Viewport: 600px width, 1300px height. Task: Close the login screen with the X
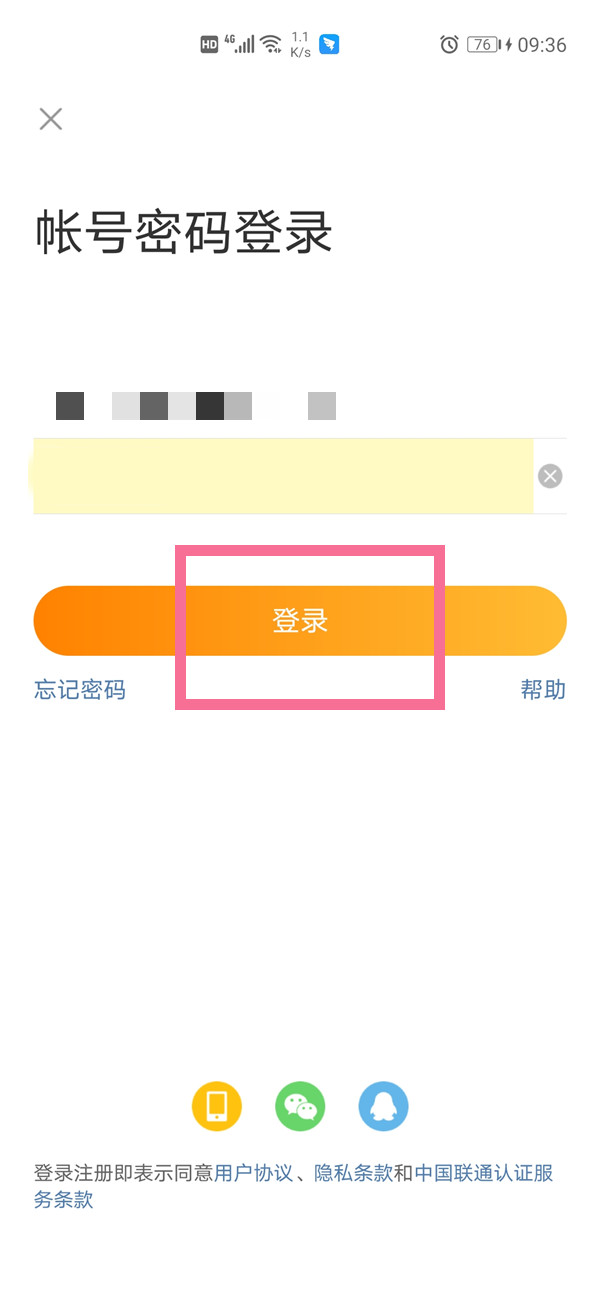tap(51, 119)
